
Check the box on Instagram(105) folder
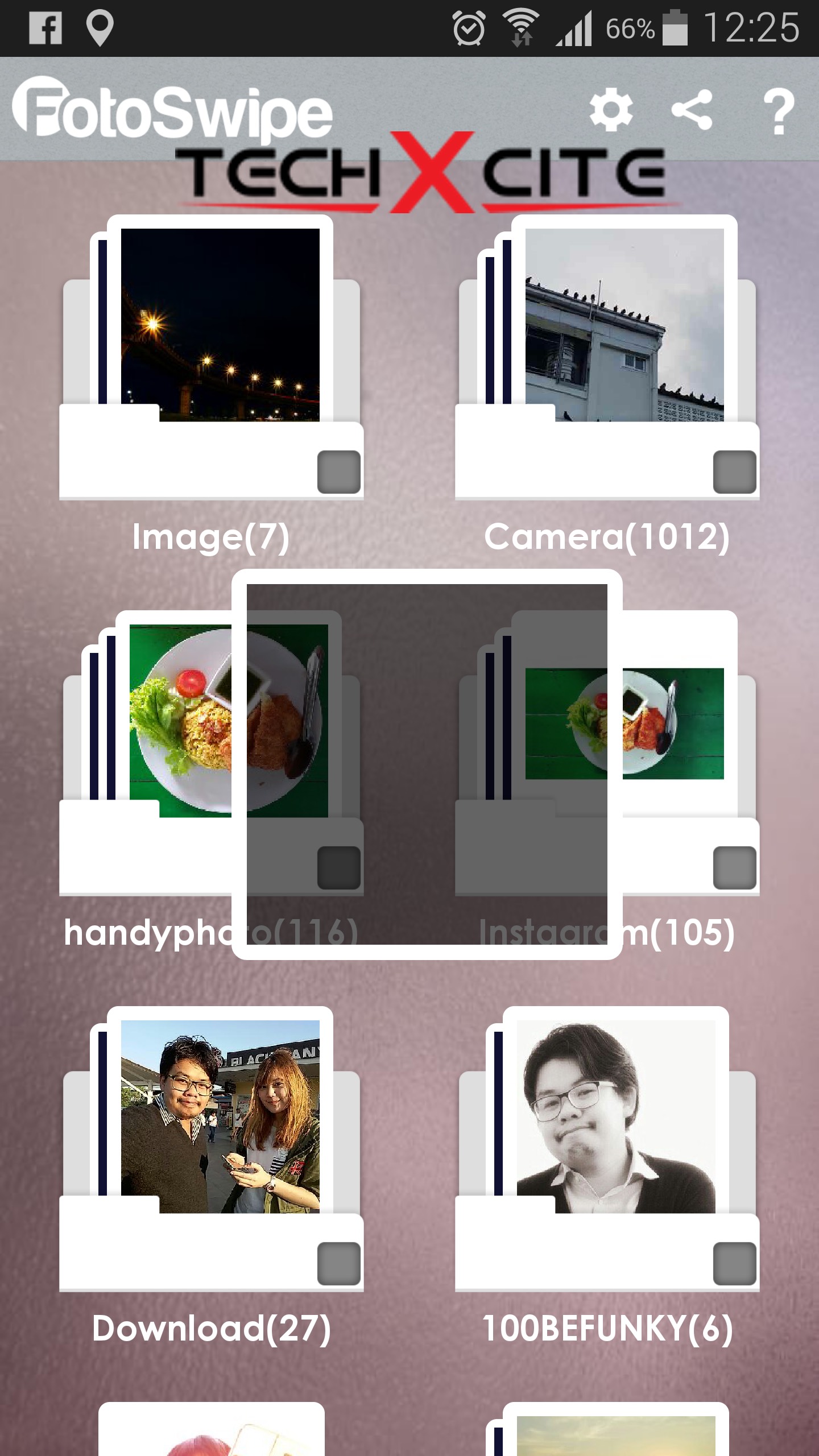(x=734, y=868)
